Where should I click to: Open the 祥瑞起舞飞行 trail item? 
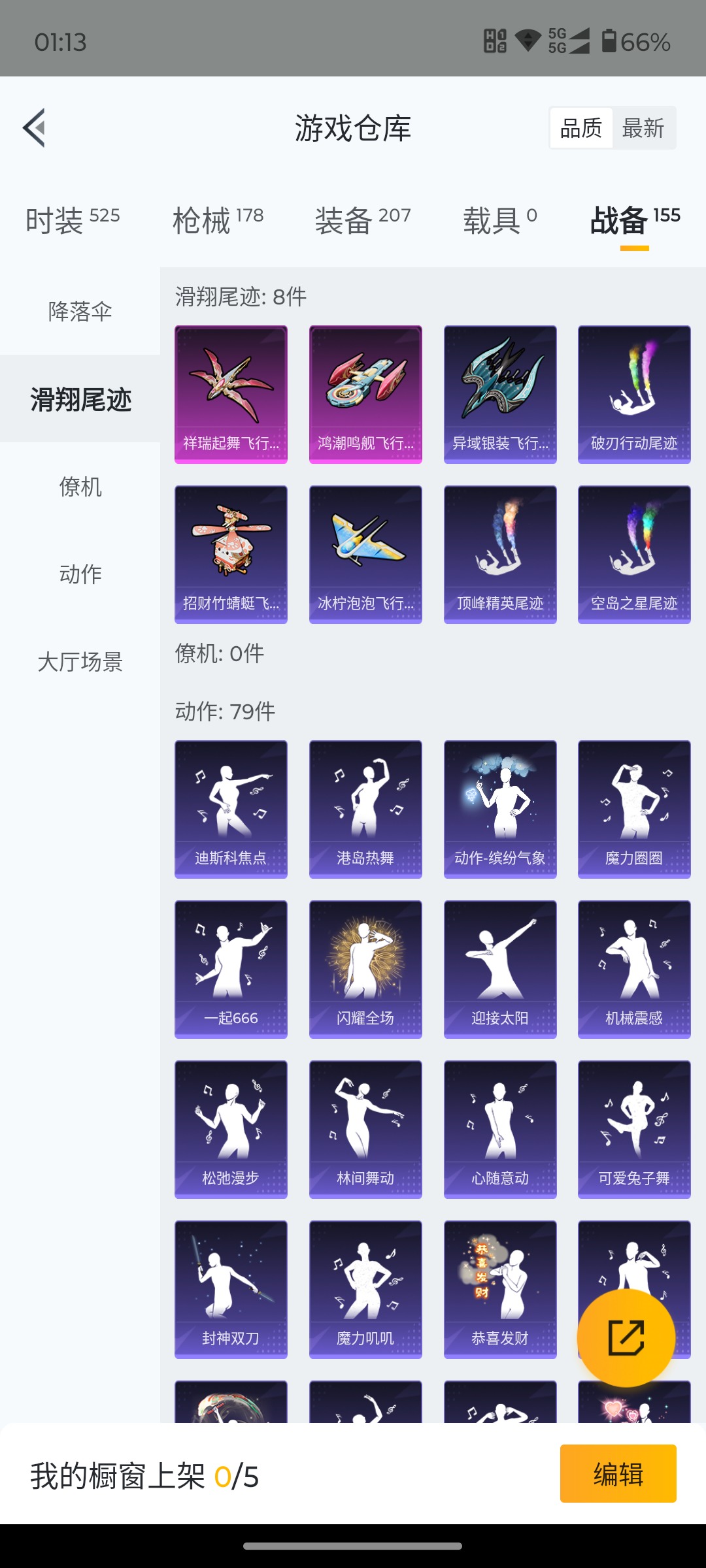[231, 395]
